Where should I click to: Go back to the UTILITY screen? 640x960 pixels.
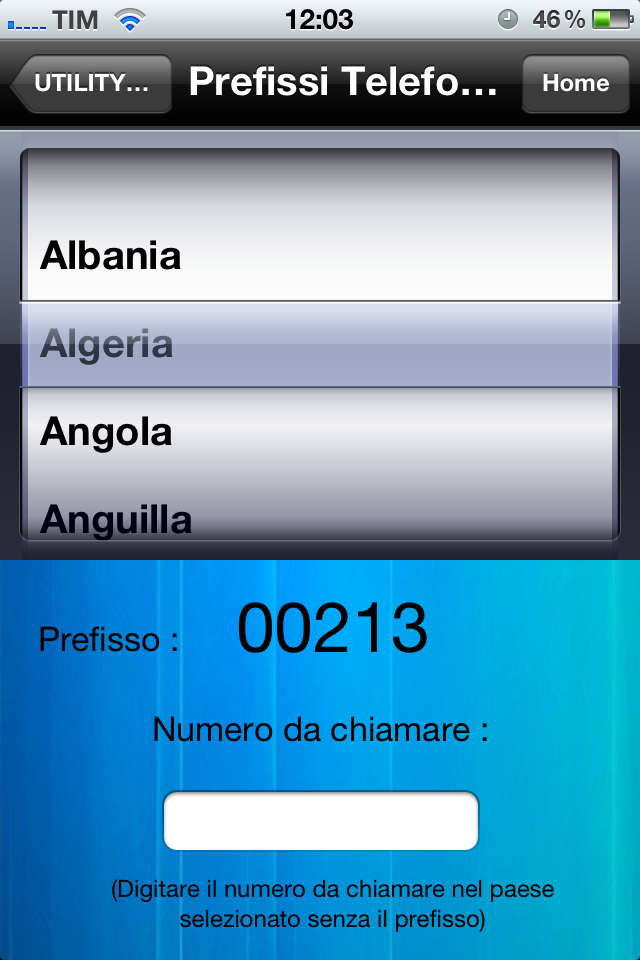pos(90,84)
